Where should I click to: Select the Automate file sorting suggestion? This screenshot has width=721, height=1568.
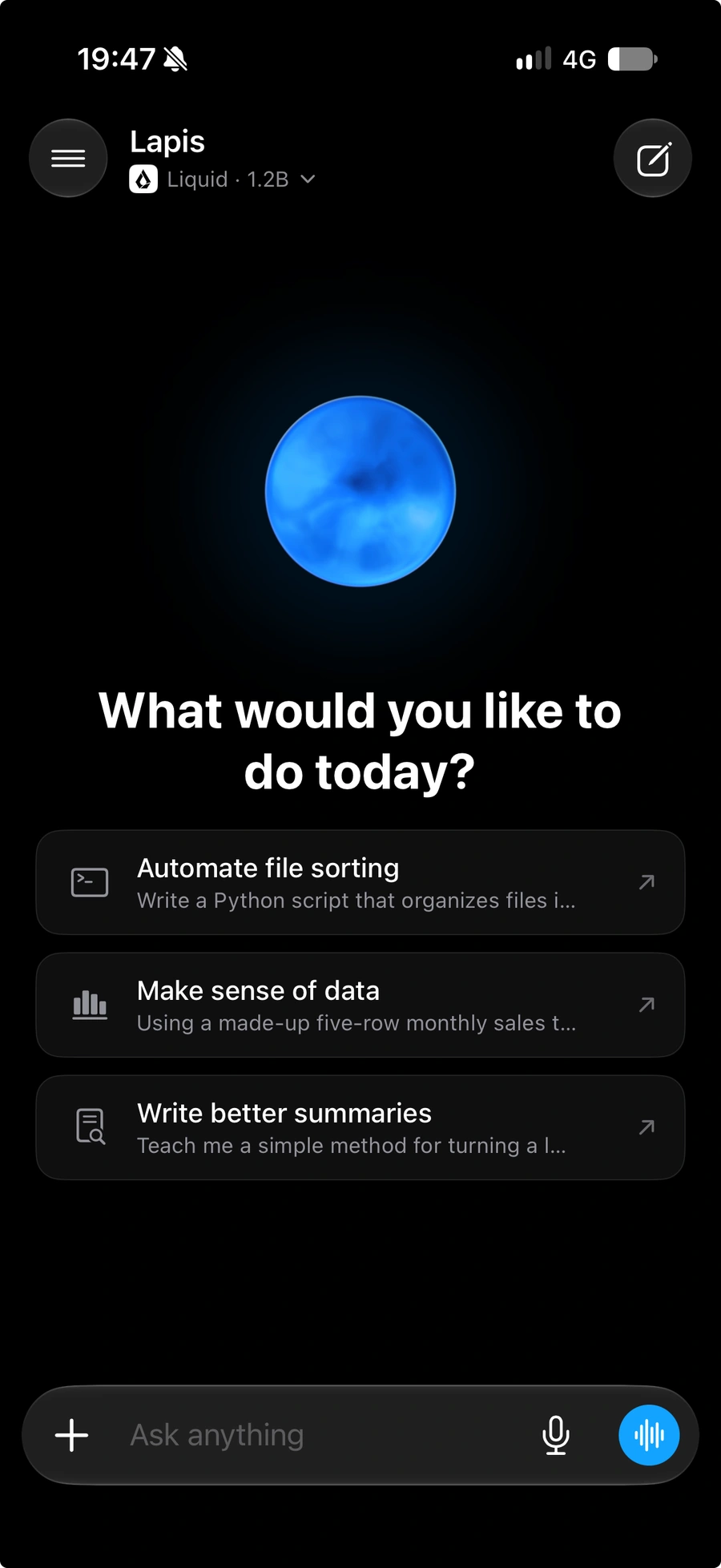(360, 882)
